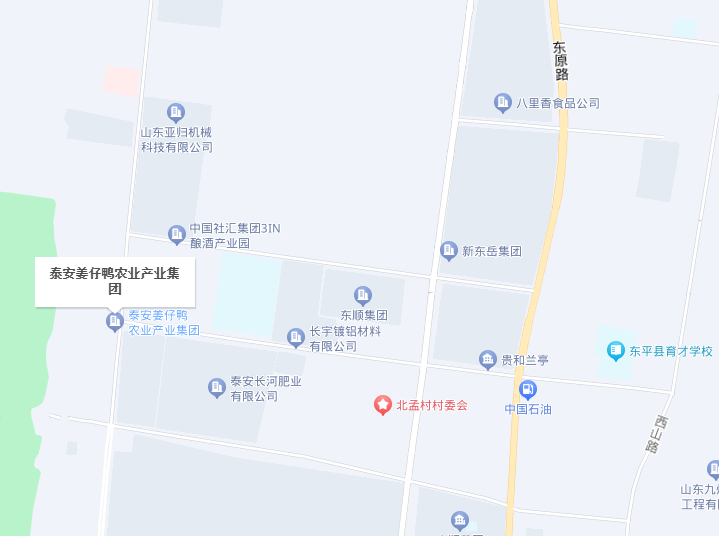Tap the 泰安姜仔鸭农业产业集团 info label

coord(115,281)
